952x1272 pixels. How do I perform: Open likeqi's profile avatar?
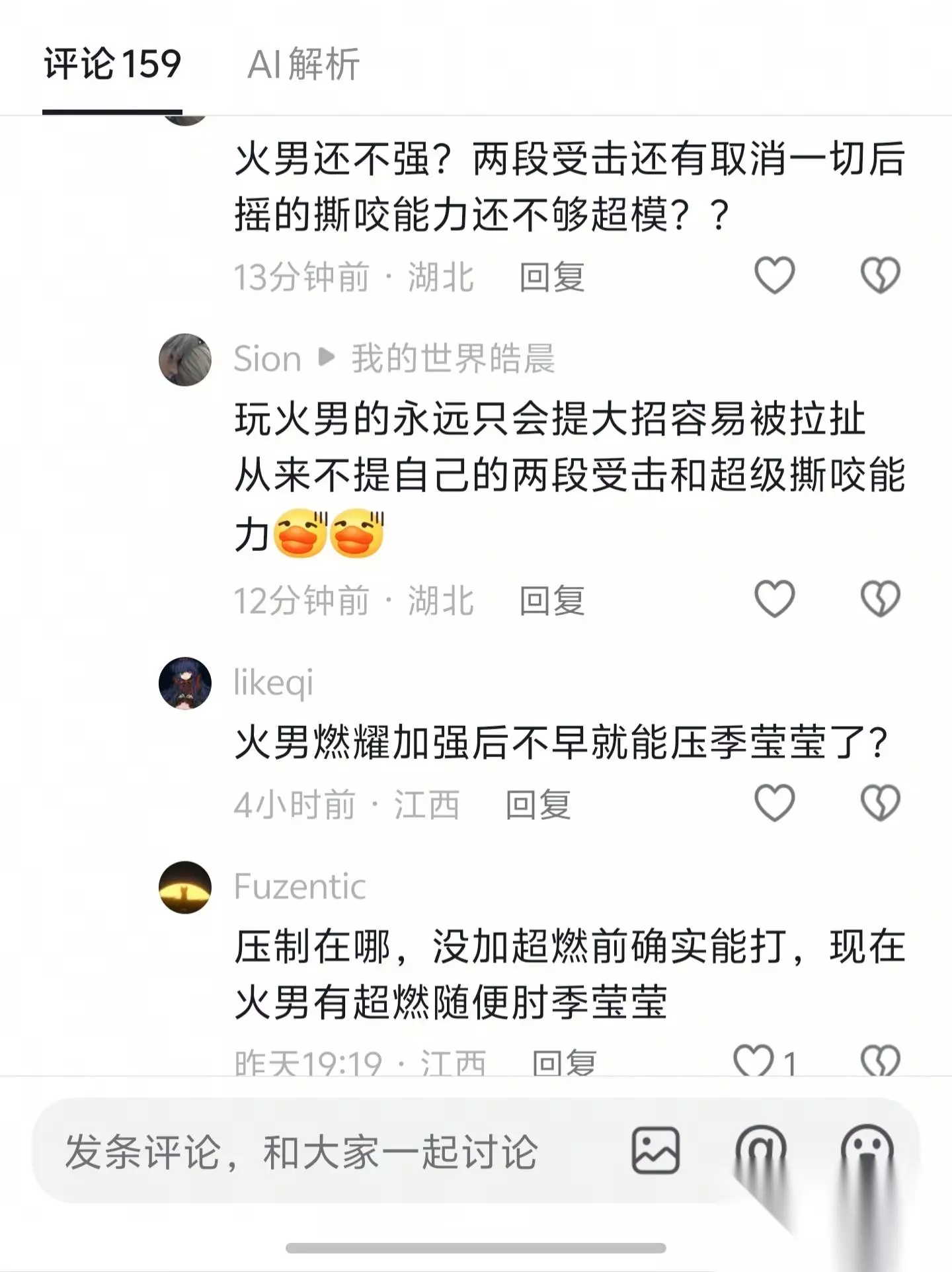[185, 683]
